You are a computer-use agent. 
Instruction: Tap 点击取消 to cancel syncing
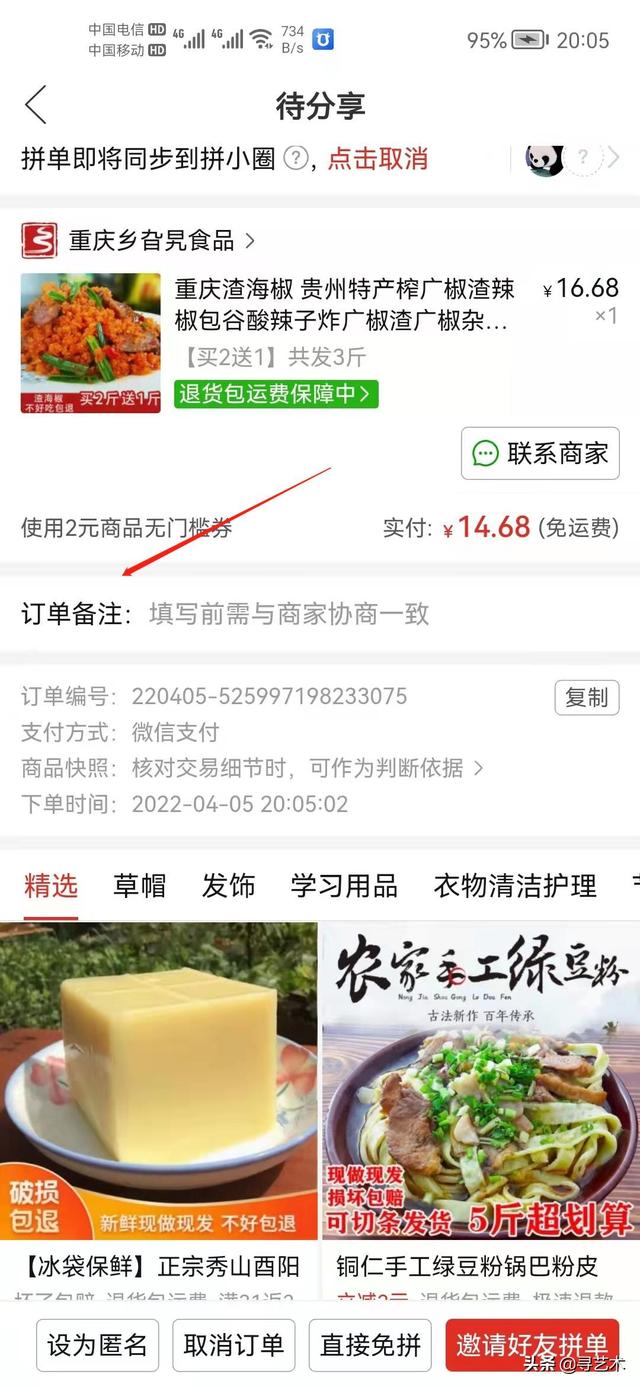[377, 158]
